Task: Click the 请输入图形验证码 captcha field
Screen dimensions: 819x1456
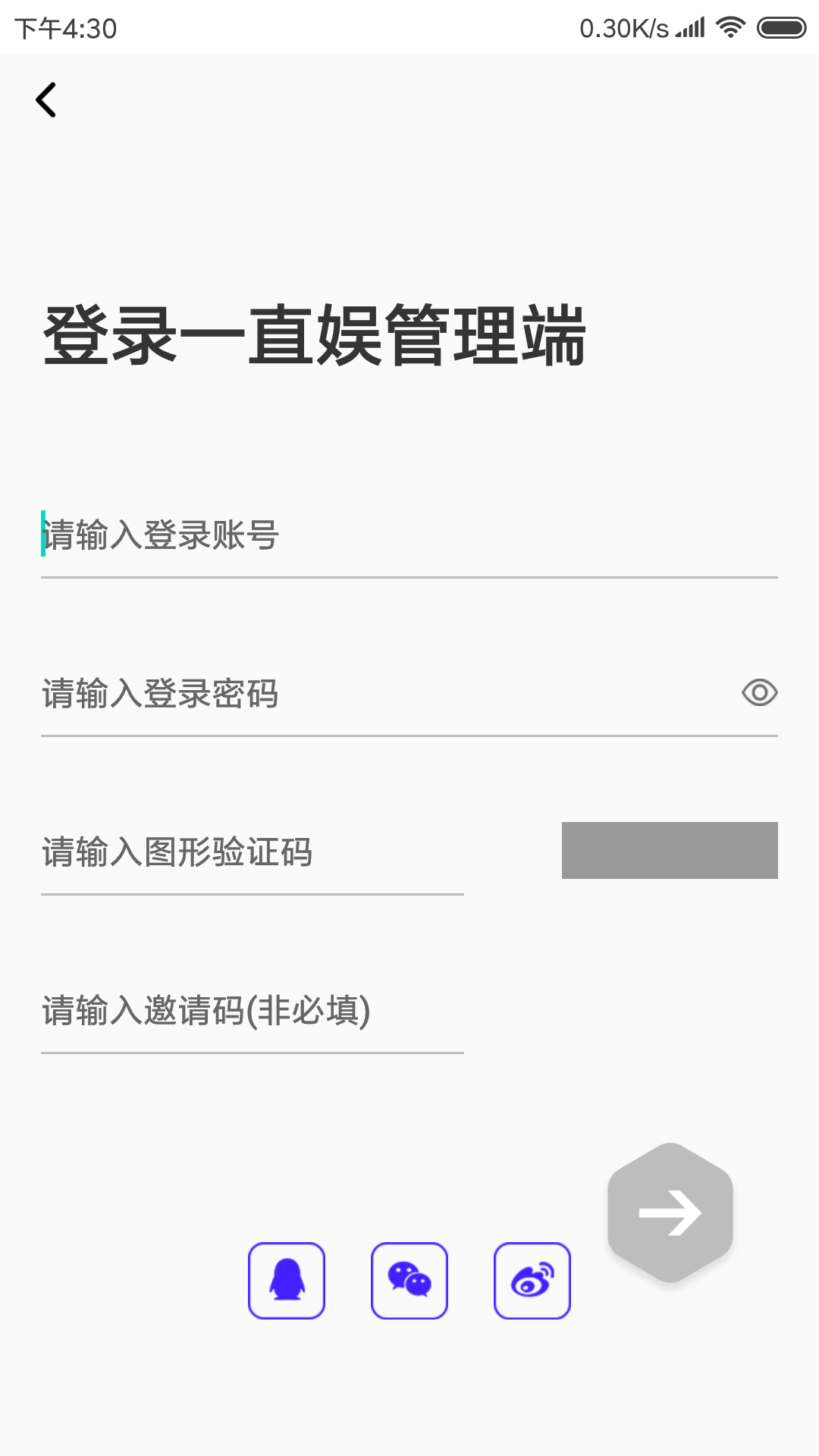Action: click(x=227, y=851)
